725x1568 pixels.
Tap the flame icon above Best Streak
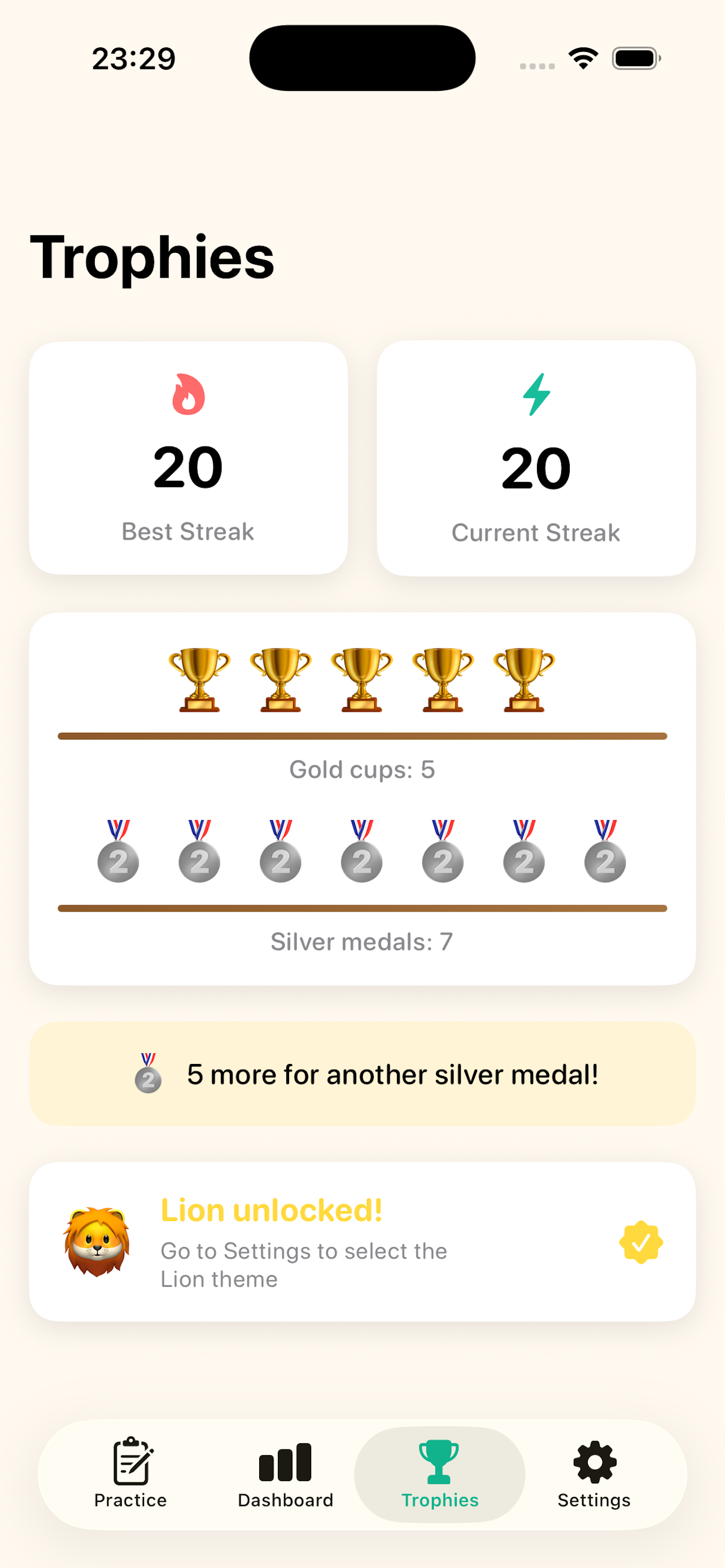188,396
